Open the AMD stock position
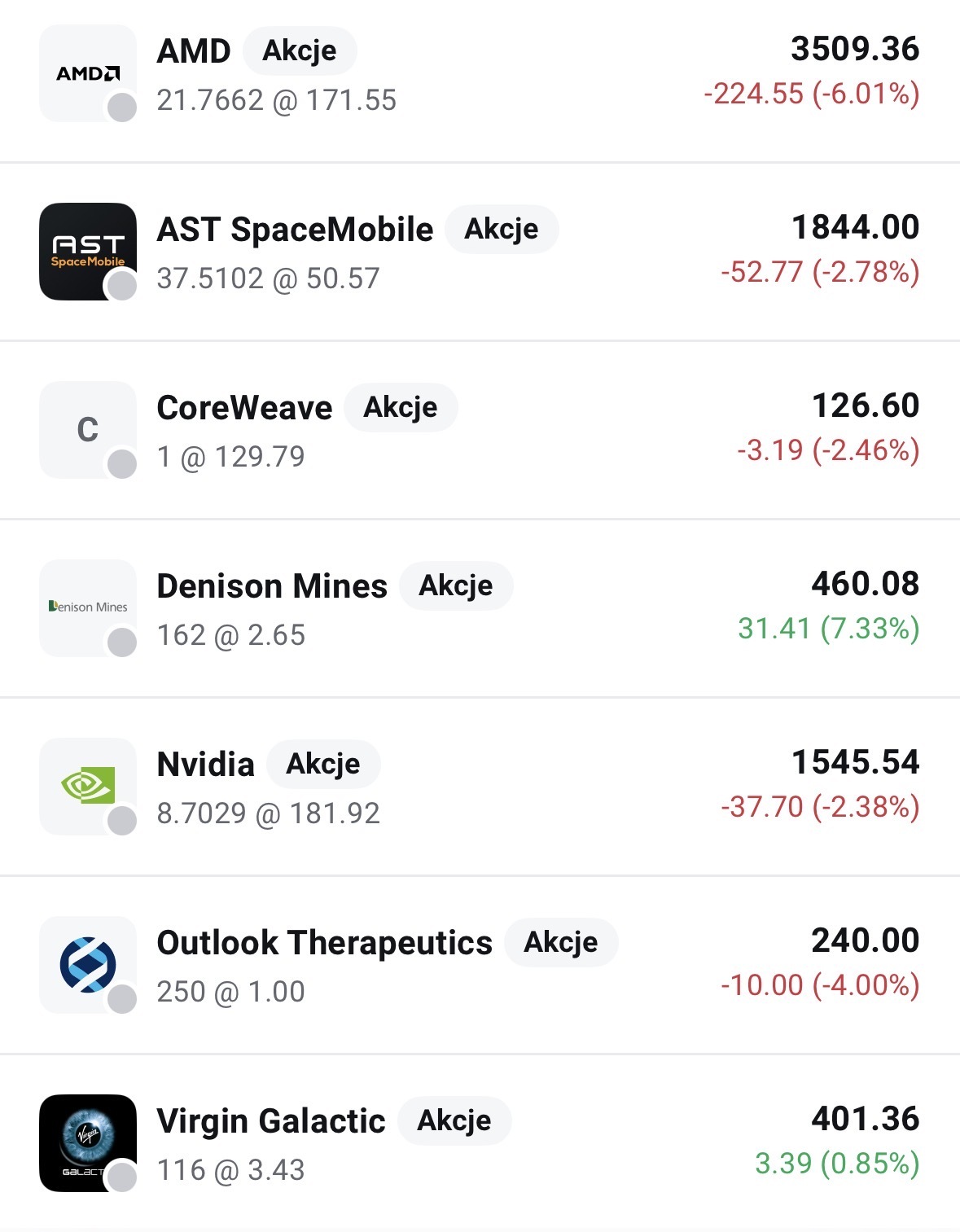 point(194,52)
